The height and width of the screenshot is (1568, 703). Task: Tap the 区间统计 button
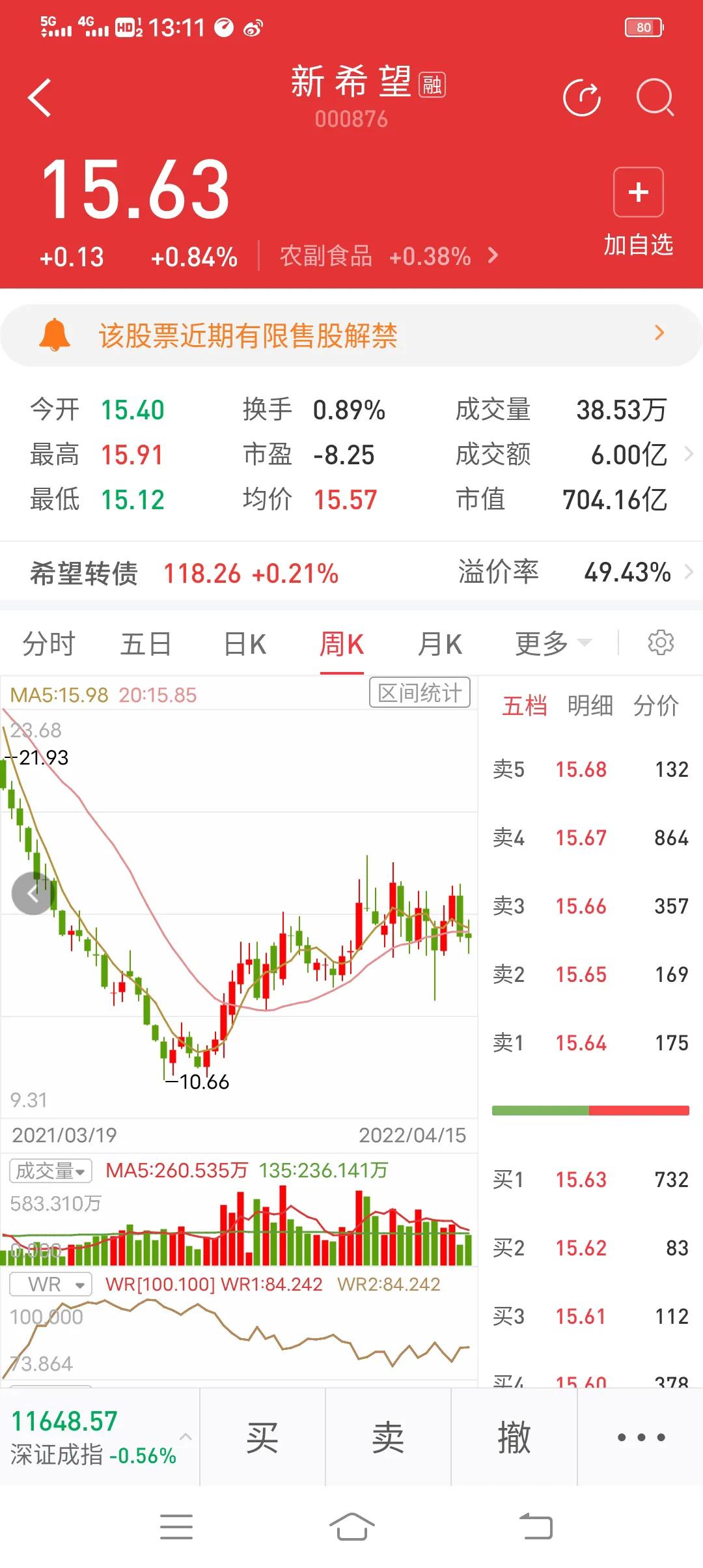point(420,693)
